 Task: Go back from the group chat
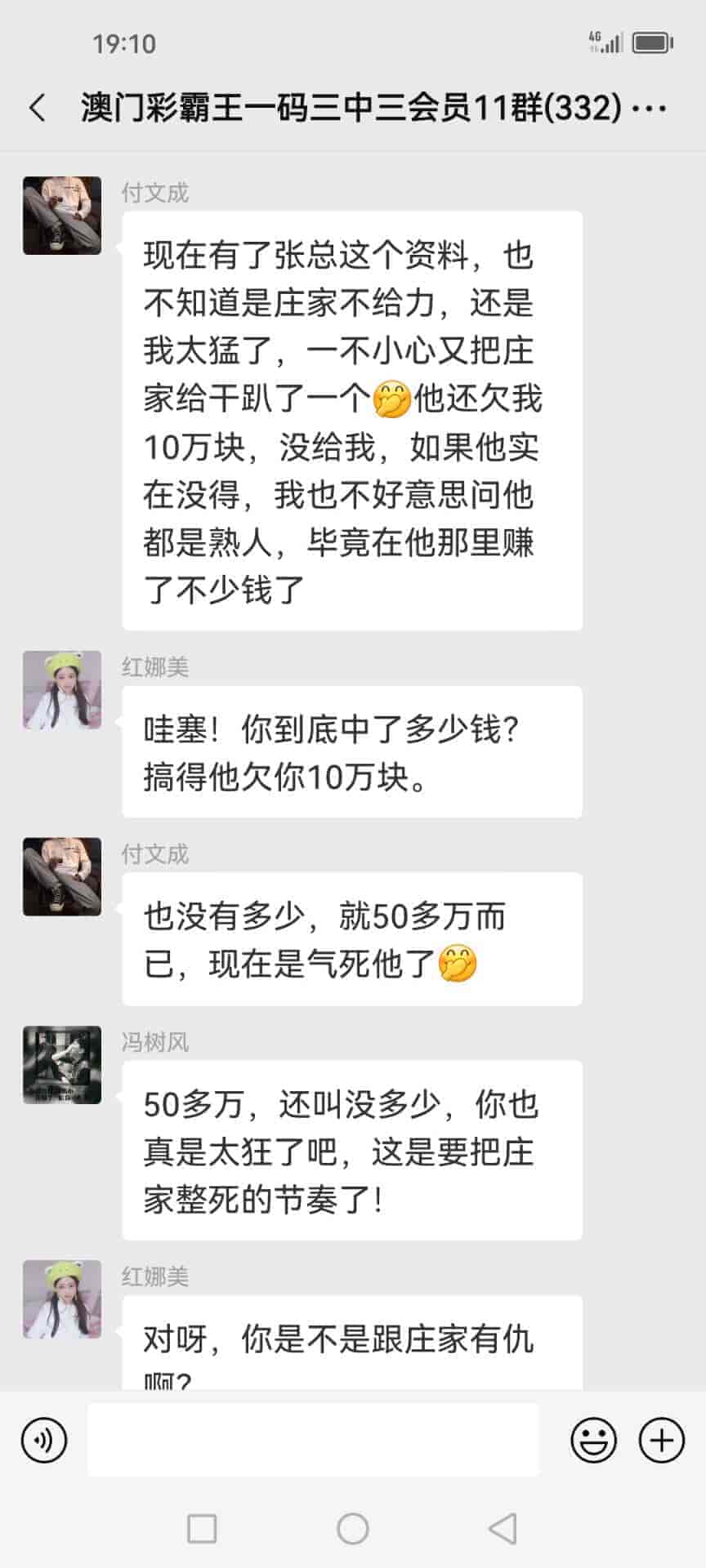tap(38, 108)
